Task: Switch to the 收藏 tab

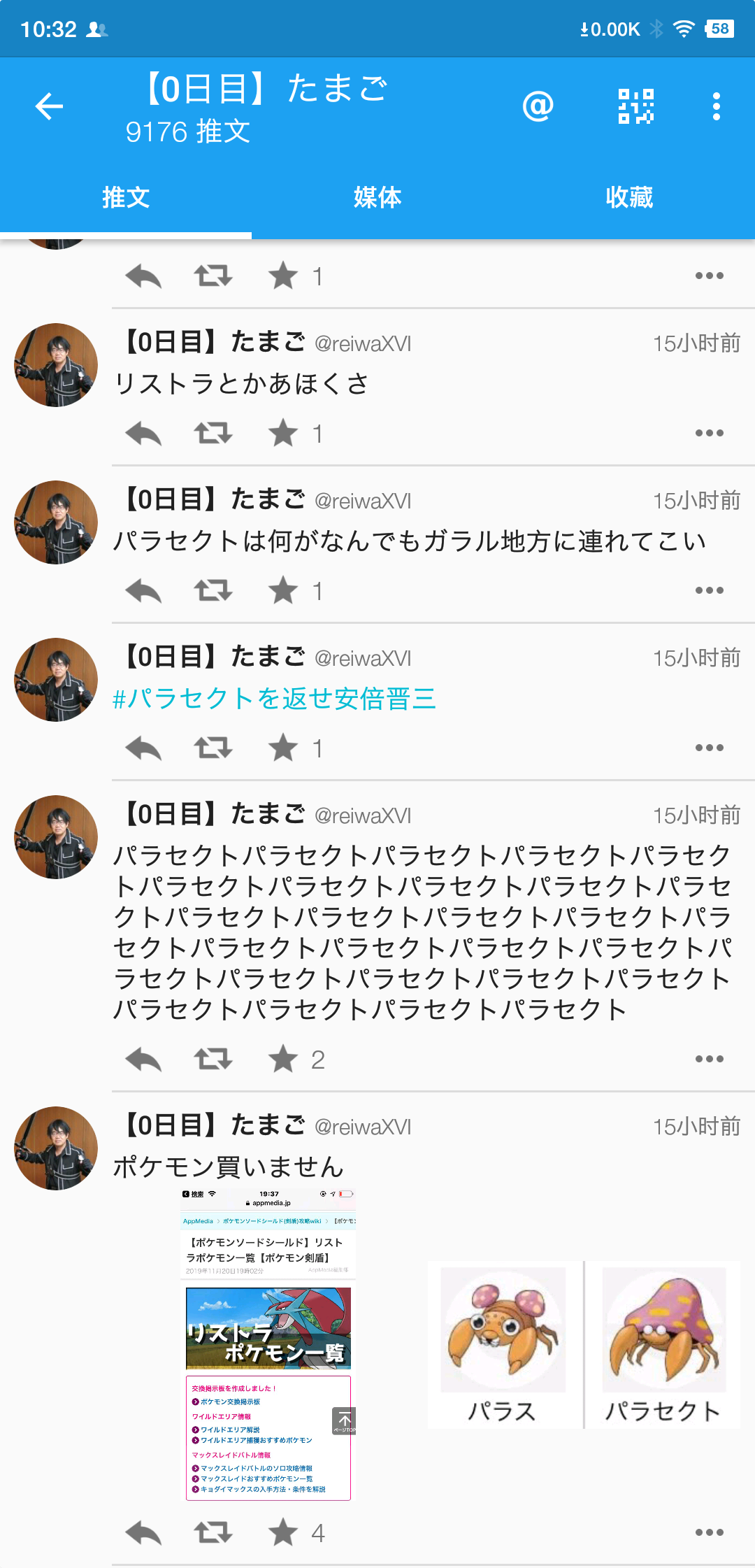Action: (x=629, y=198)
